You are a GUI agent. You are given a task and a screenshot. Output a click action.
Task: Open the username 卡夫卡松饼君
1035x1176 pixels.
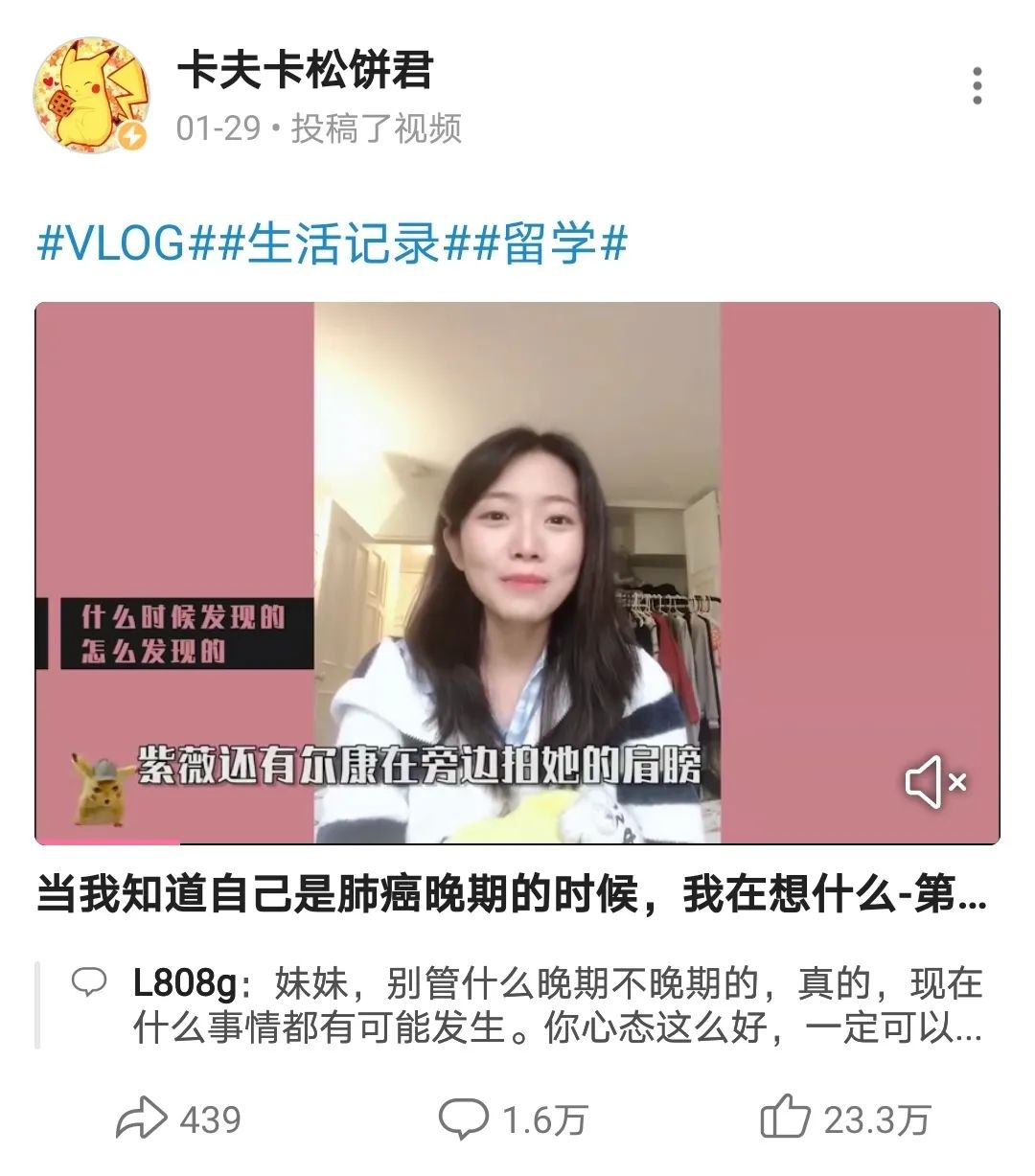tap(305, 69)
